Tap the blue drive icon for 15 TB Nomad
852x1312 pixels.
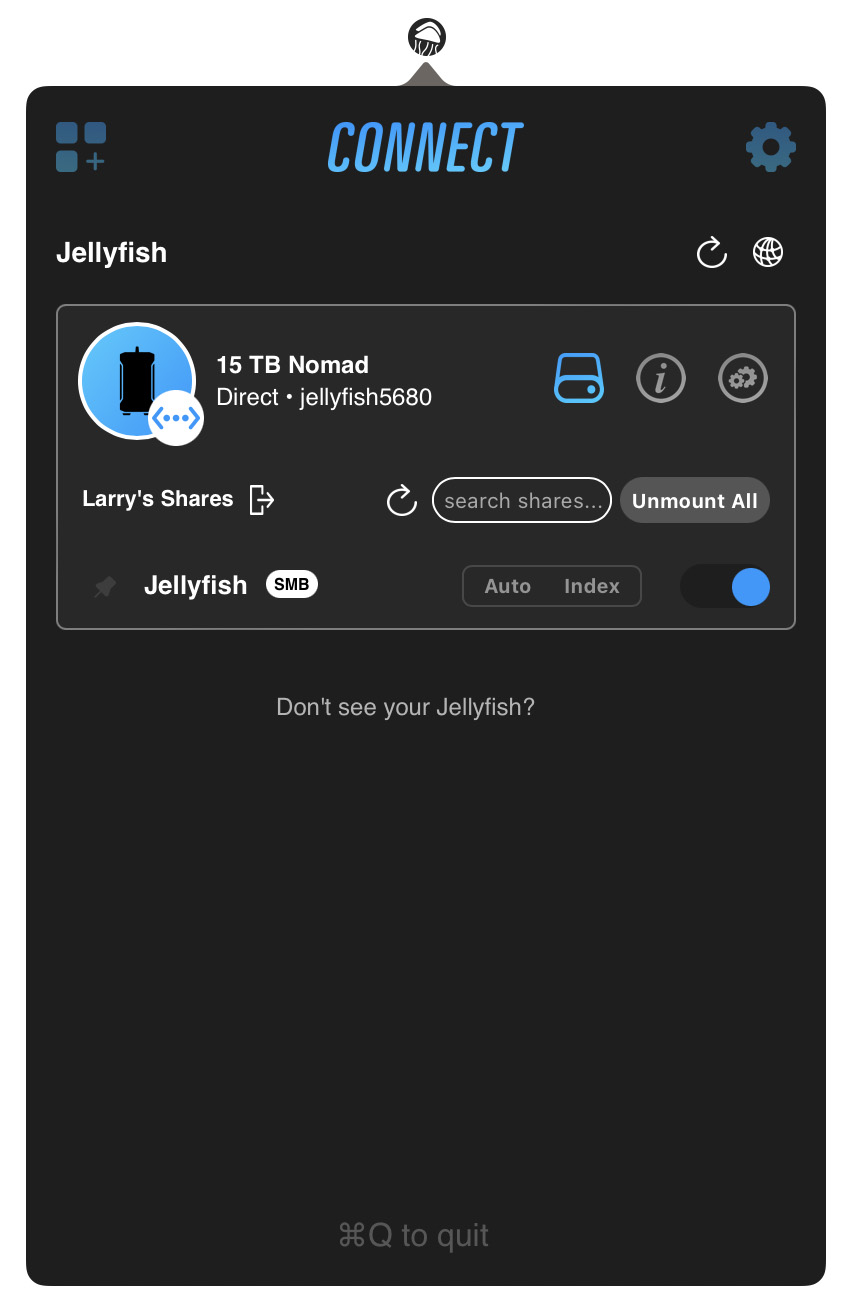coord(579,378)
